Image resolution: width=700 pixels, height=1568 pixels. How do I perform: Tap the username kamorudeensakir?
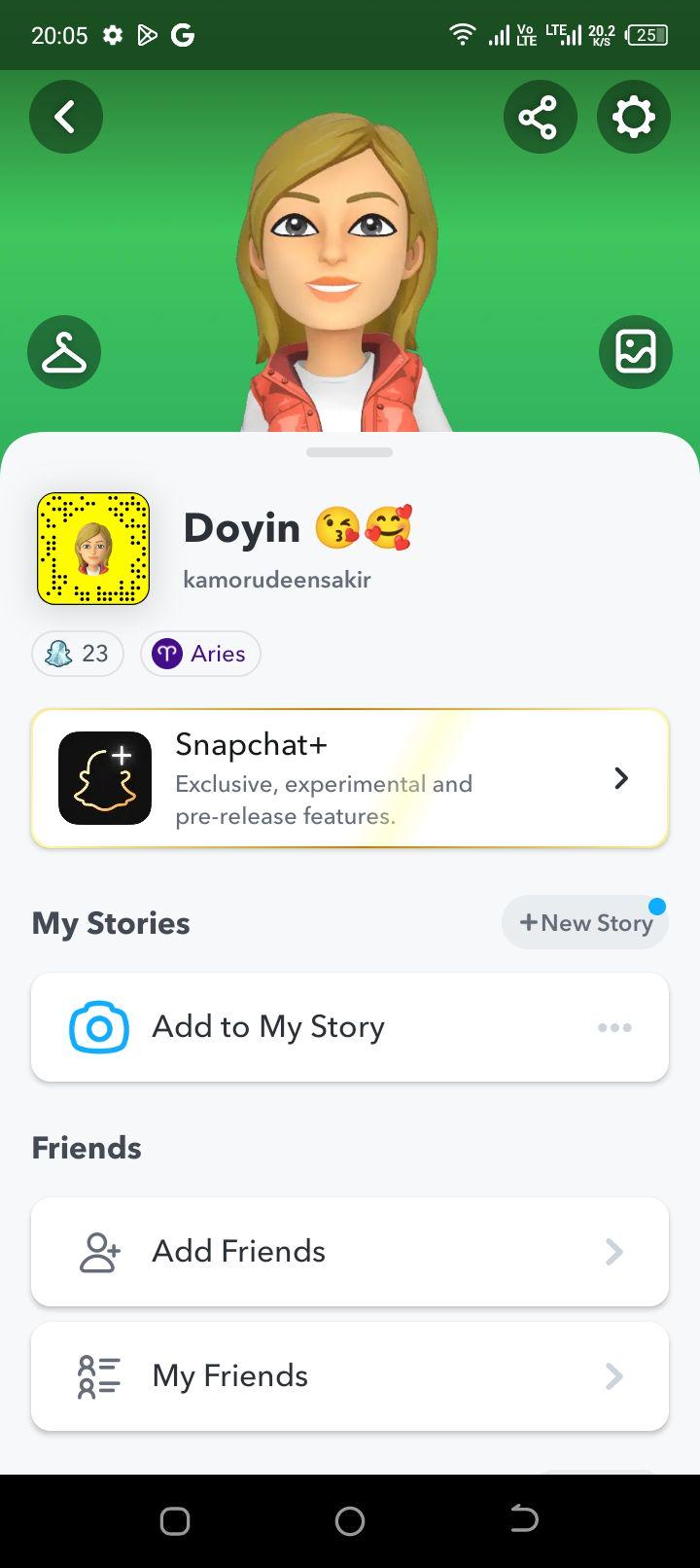(x=277, y=579)
